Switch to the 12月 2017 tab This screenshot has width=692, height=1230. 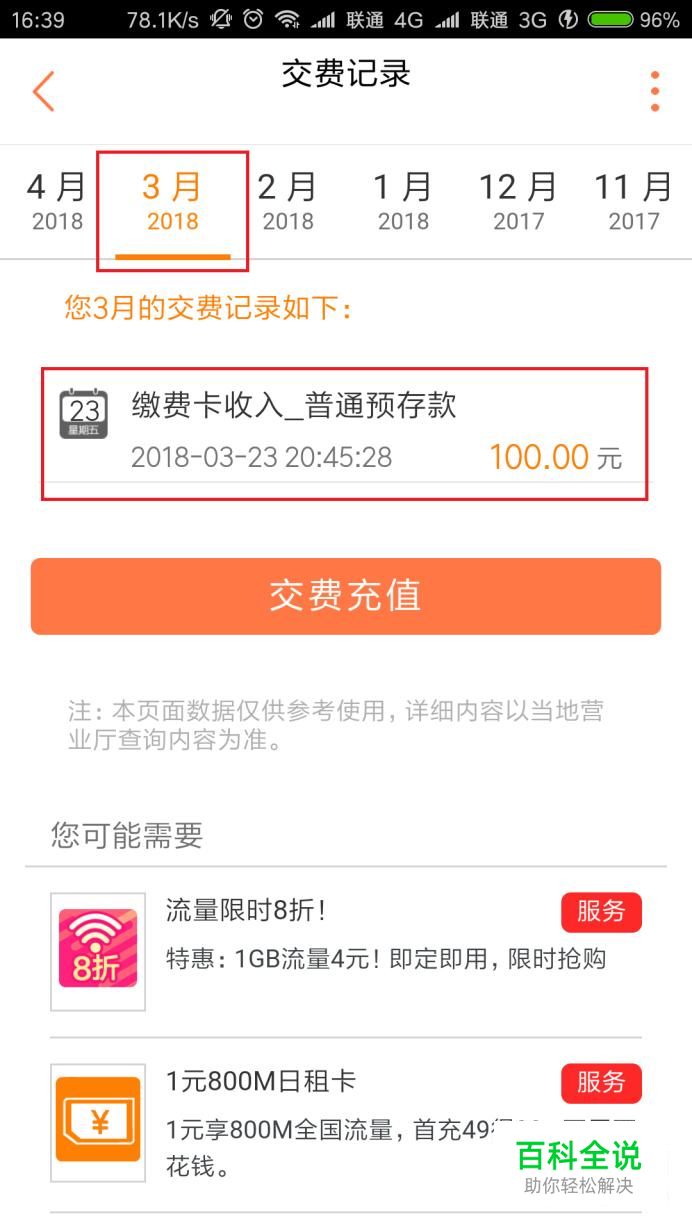(x=518, y=201)
